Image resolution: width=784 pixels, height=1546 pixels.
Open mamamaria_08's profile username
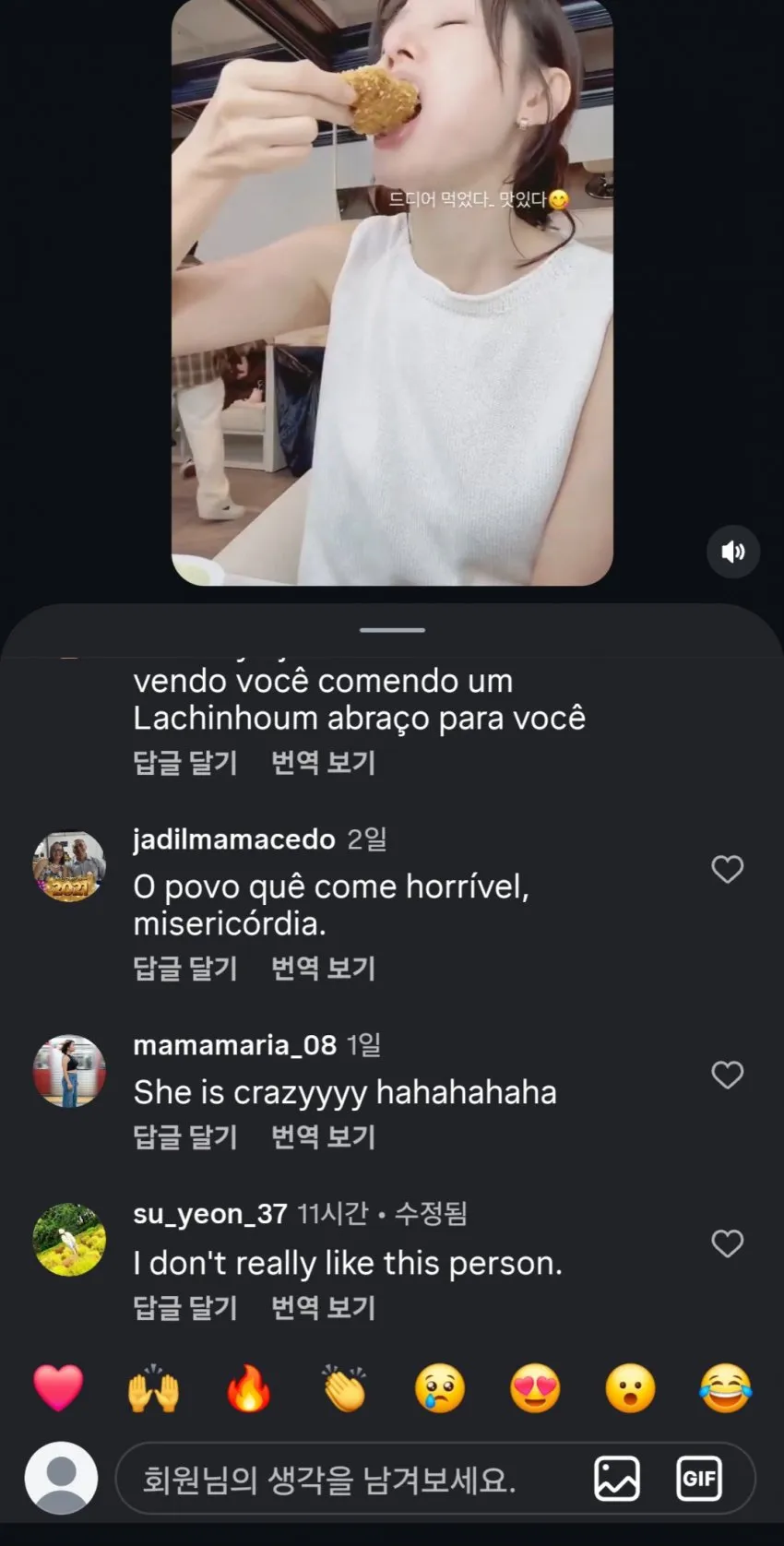coord(234,1044)
